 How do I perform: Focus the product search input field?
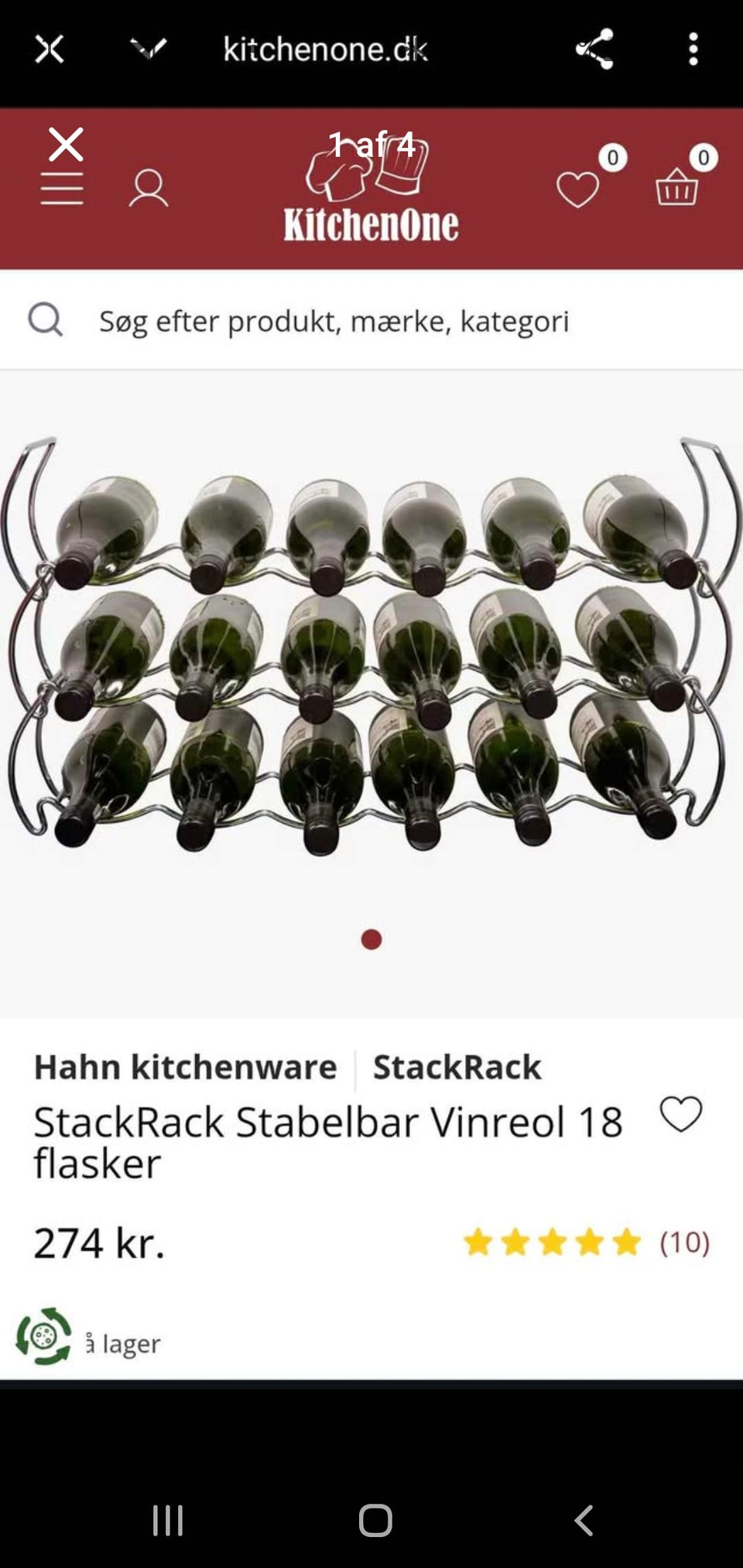(333, 320)
